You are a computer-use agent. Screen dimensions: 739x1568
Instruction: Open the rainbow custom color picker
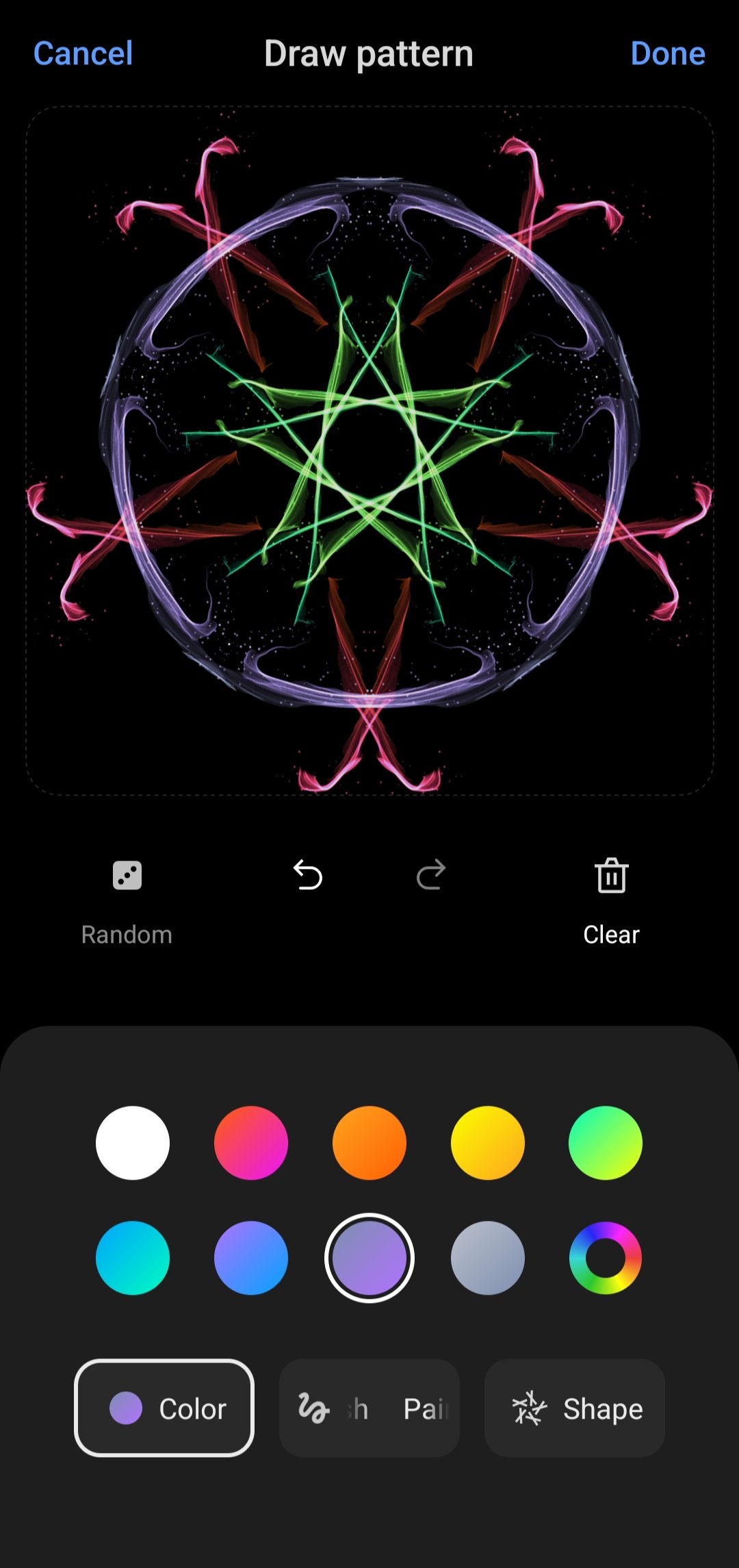click(606, 1258)
